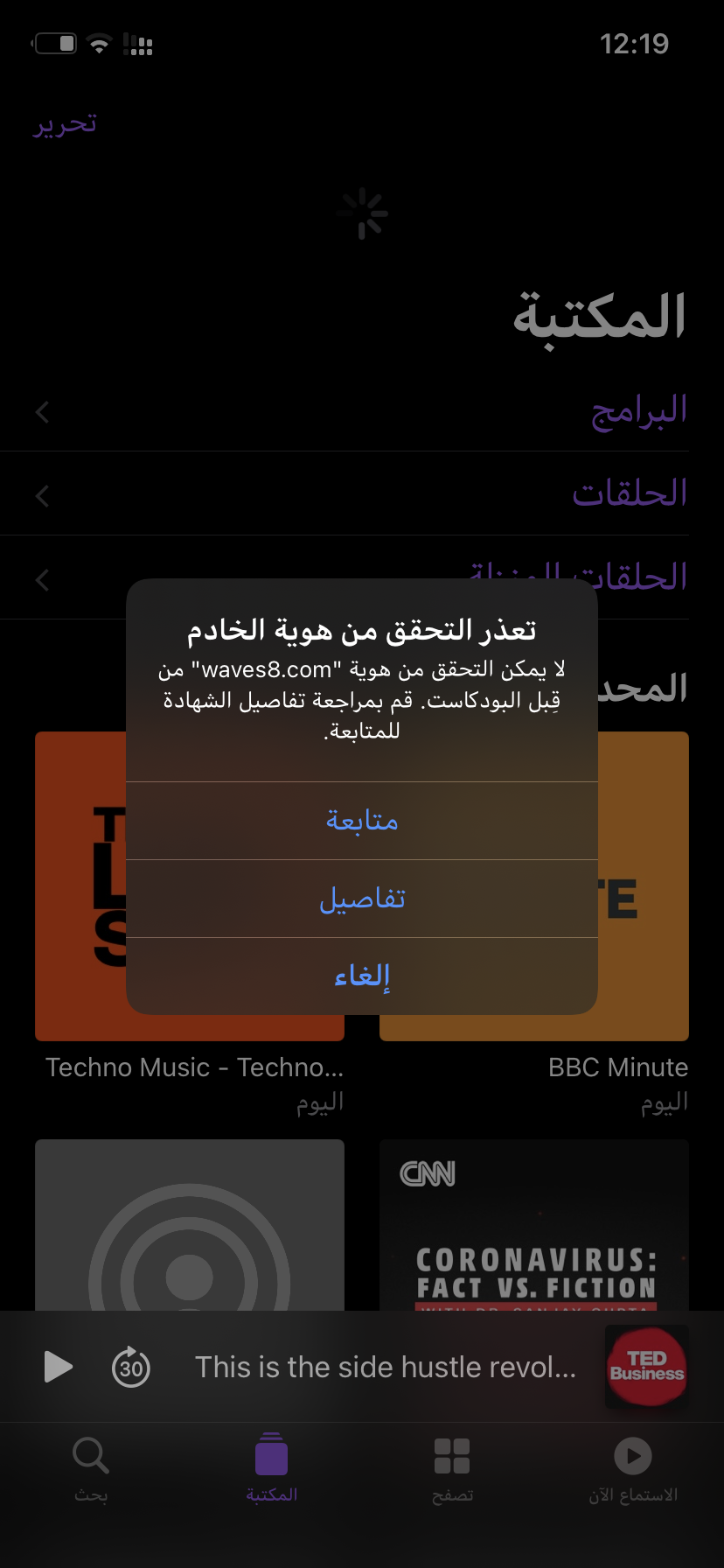
Task: Open CNN Coronavirus Fact vs. Fiction podcast
Action: [533, 1225]
